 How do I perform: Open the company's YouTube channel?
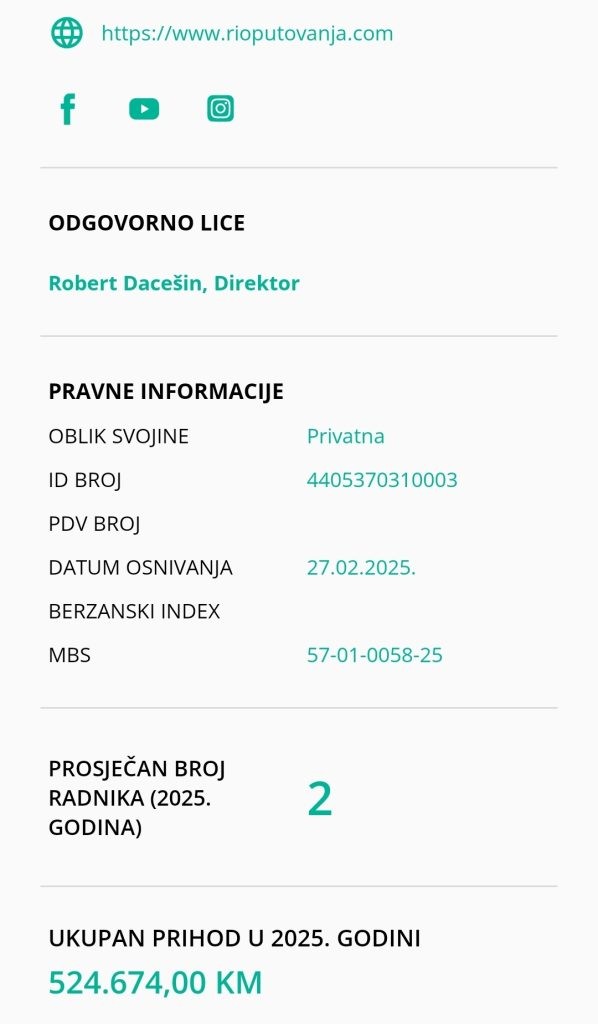pyautogui.click(x=144, y=108)
